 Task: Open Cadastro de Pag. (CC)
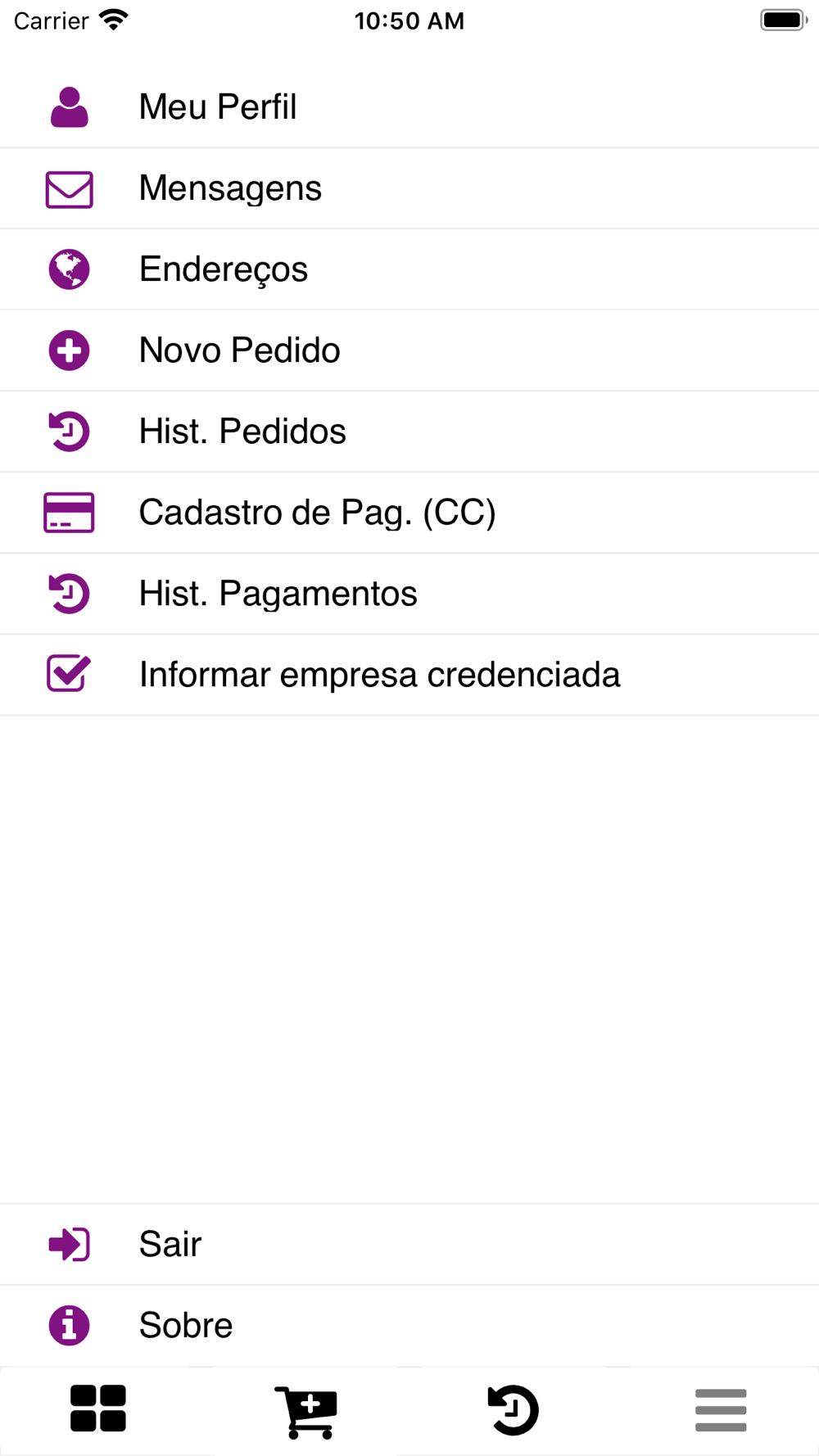pyautogui.click(x=409, y=513)
